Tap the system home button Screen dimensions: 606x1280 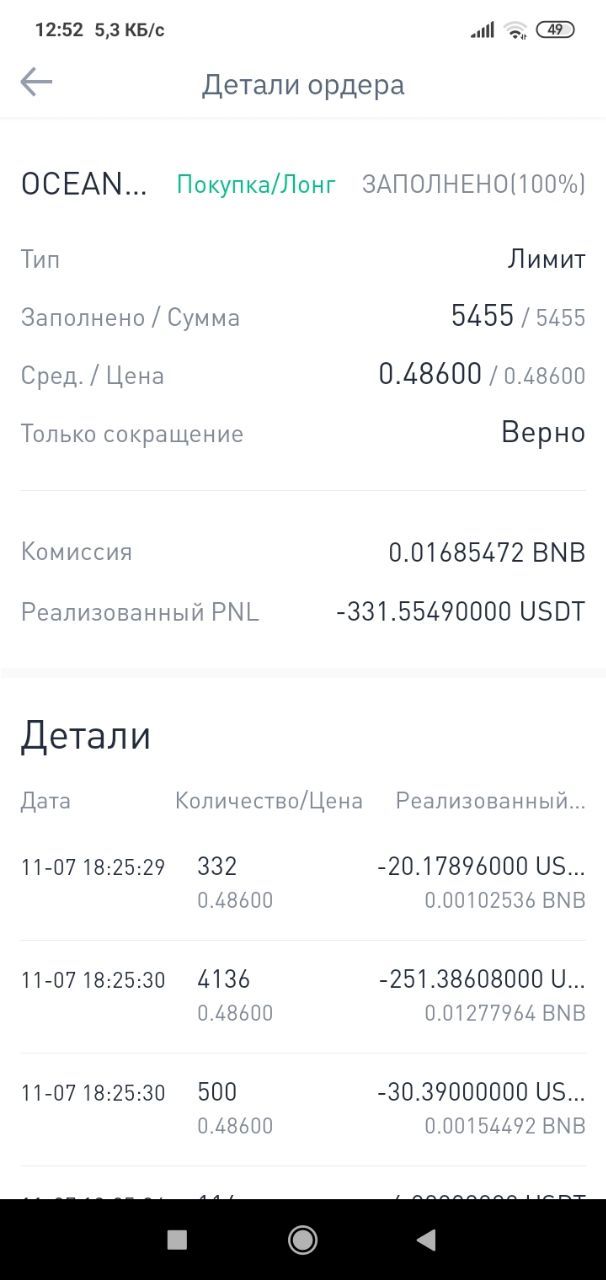coord(302,1240)
